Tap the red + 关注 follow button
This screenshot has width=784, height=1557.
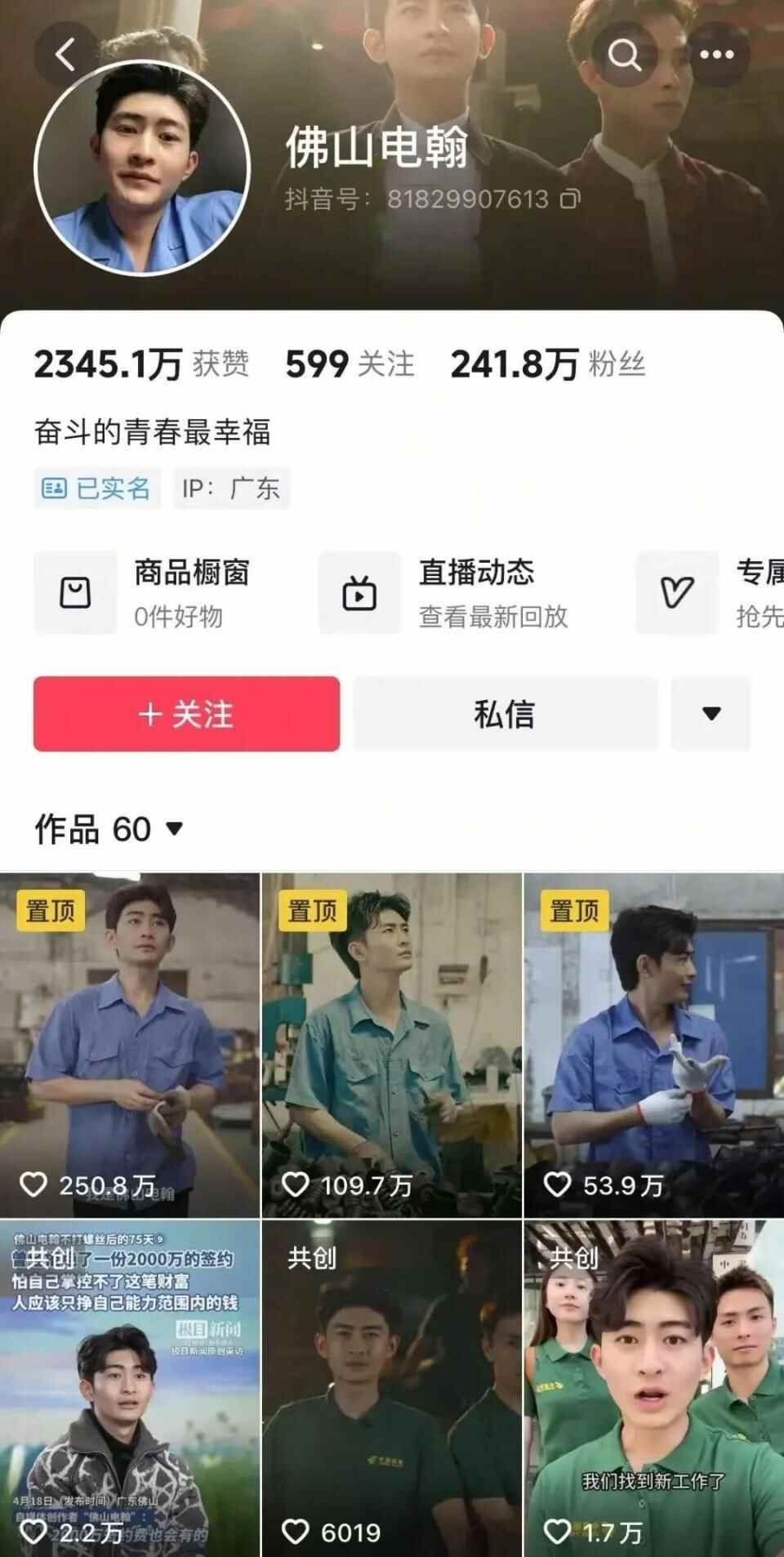(186, 714)
